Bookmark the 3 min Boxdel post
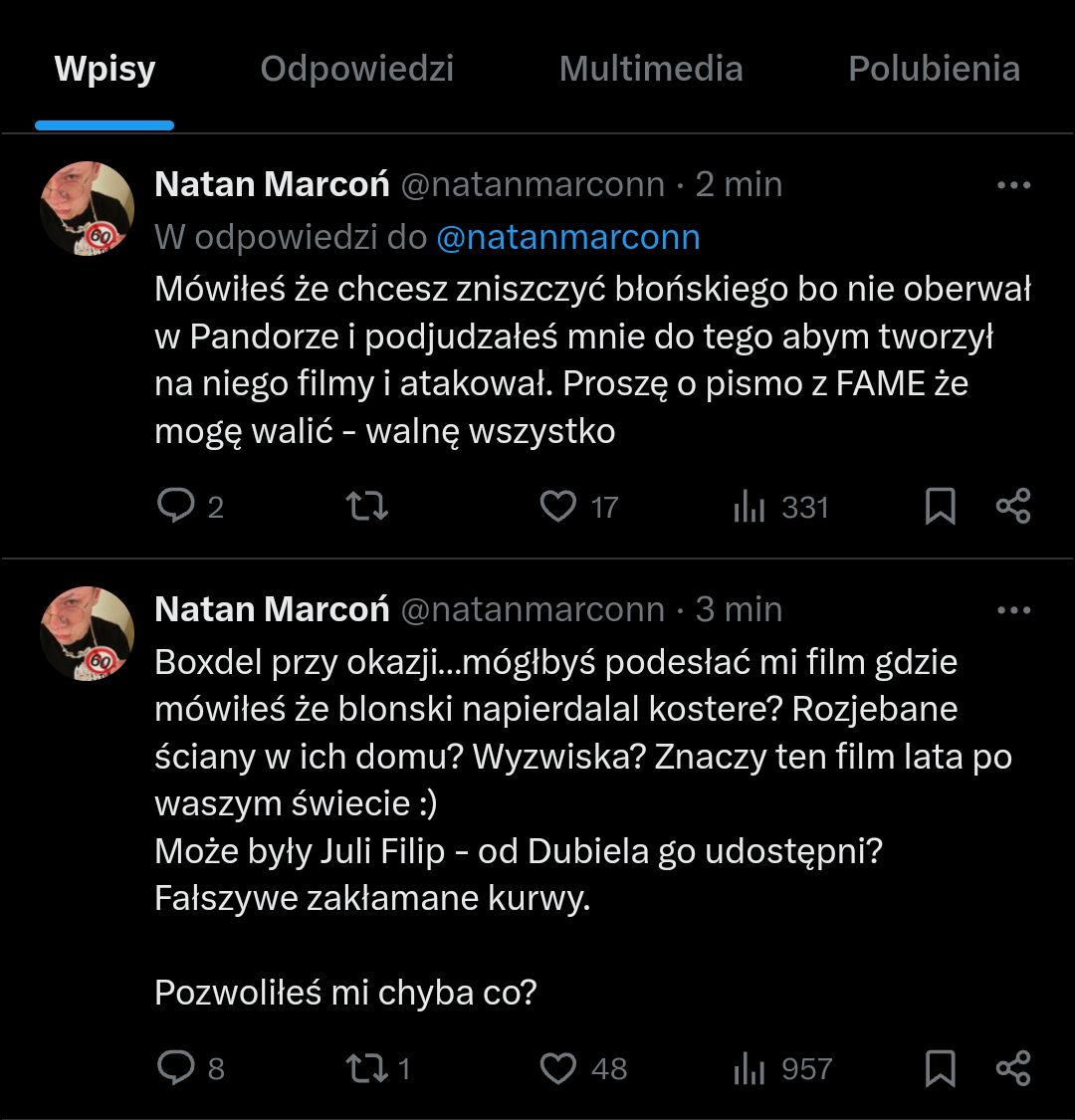1075x1120 pixels. pyautogui.click(x=940, y=1068)
